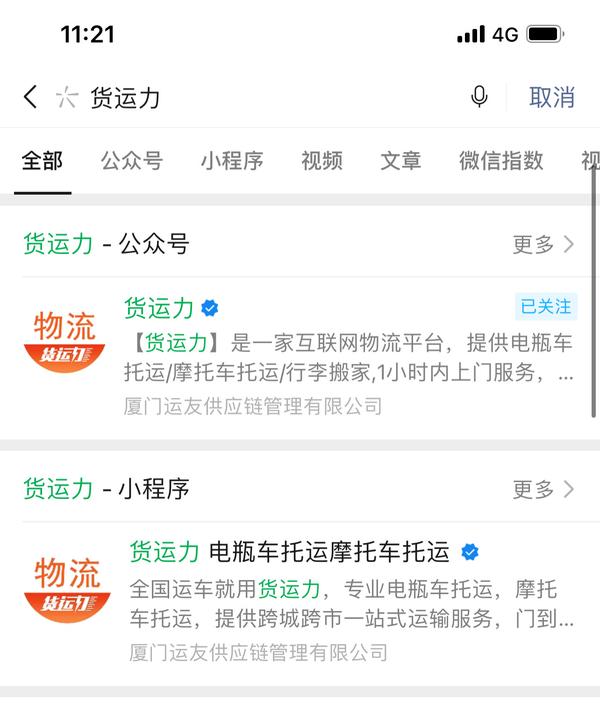Viewport: 600px width, 707px height.
Task: View 更多 results for 小程序
Action: coord(543,489)
